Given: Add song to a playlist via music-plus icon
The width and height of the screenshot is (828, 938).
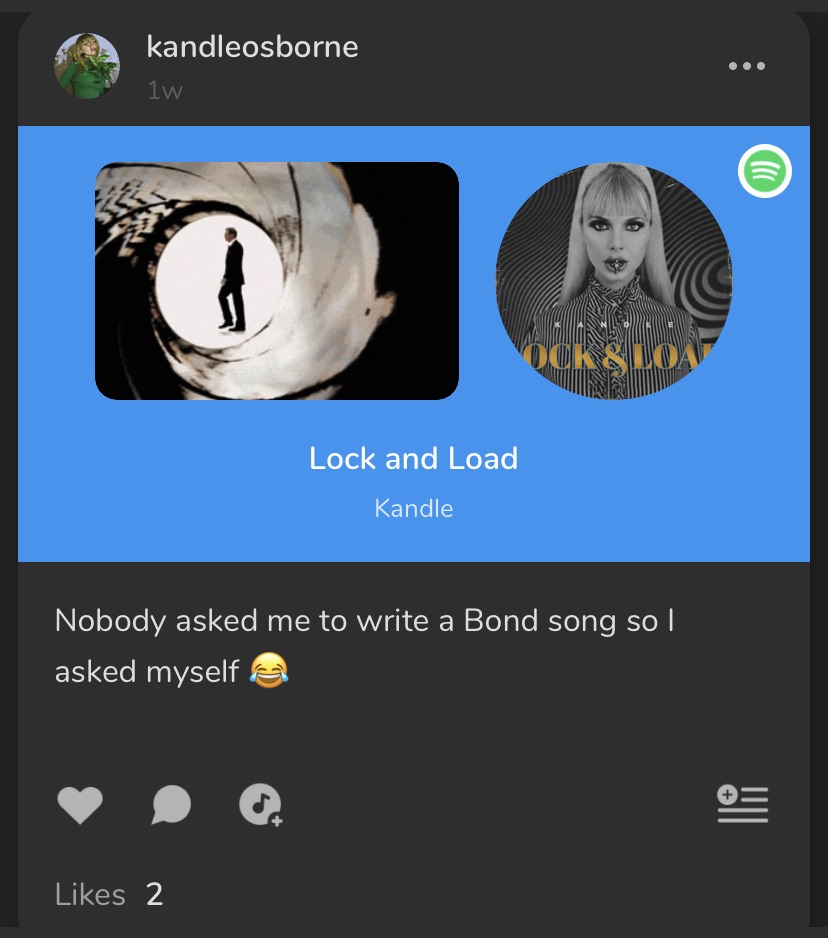Looking at the screenshot, I should tap(261, 804).
